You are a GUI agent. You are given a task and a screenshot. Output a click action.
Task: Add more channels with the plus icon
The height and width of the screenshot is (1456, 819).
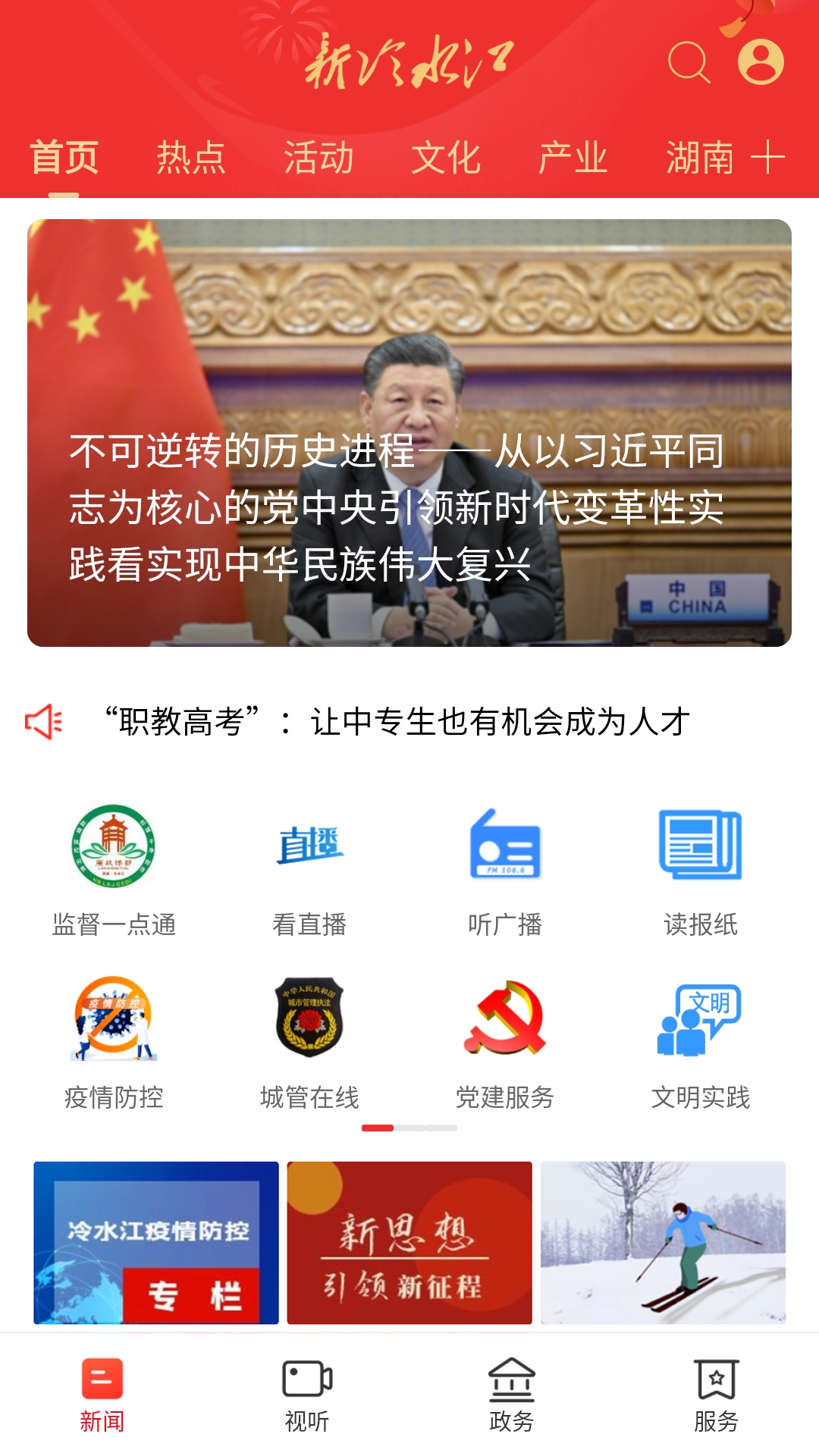point(767,158)
